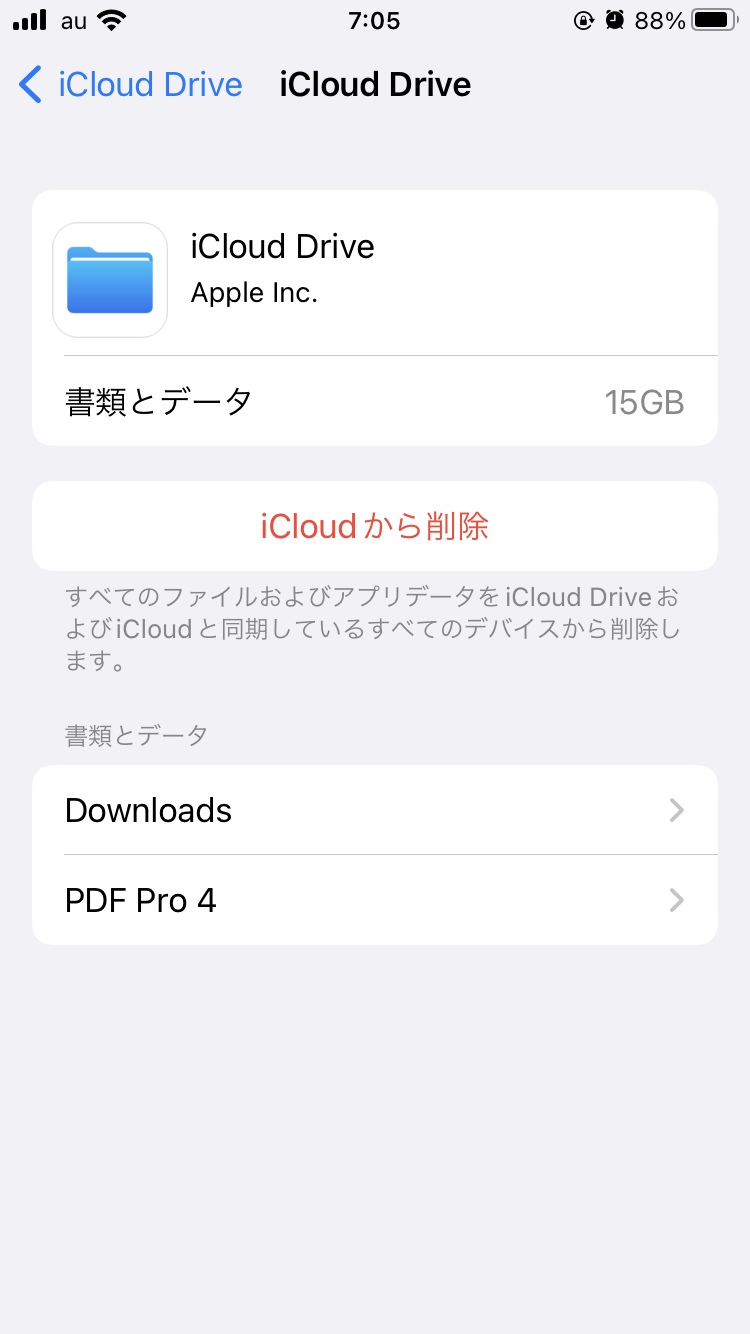Open the PDF Pro 4 row
Screen dimensions: 750x1334
coord(375,900)
